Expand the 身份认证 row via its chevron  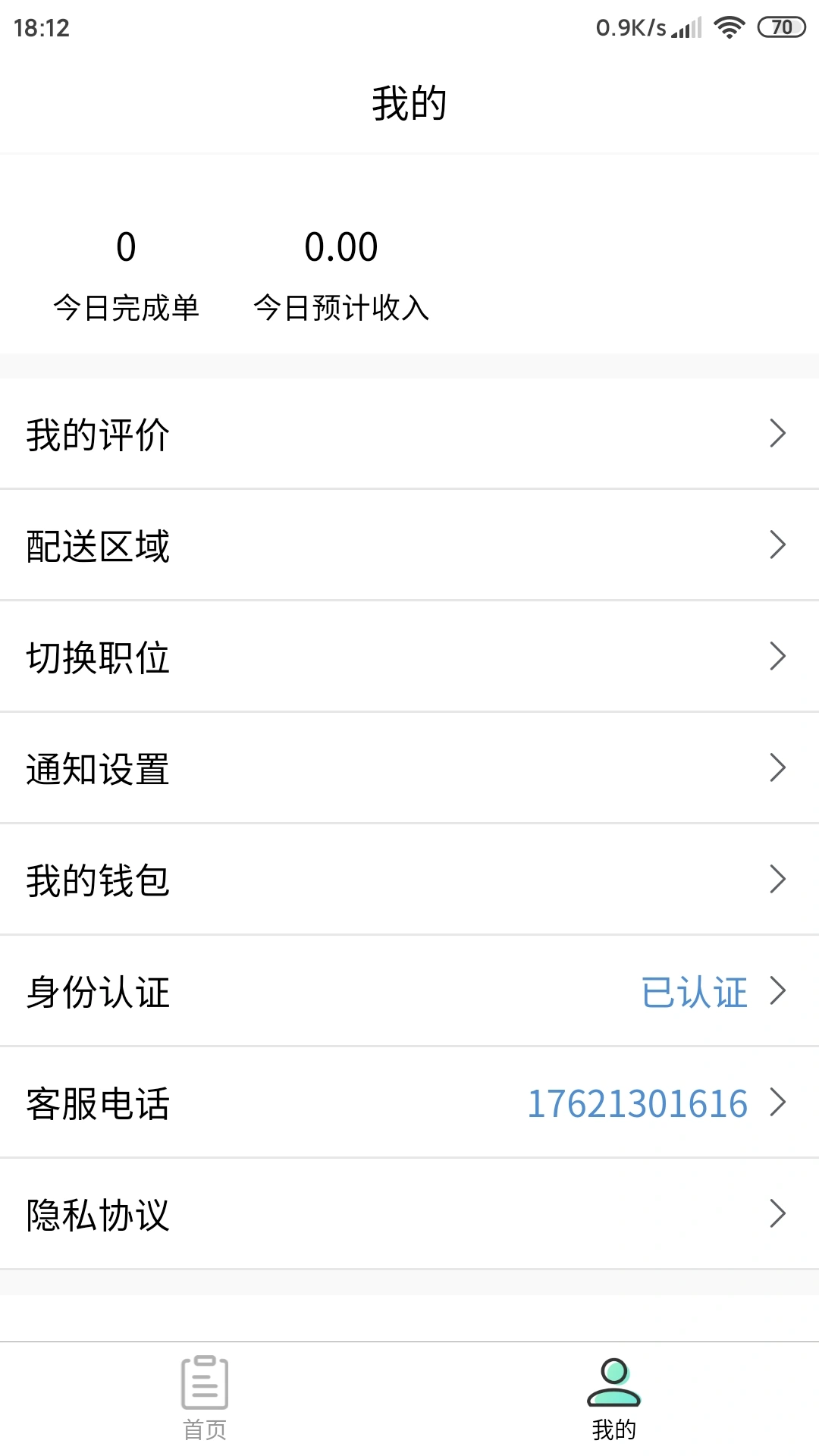(777, 991)
